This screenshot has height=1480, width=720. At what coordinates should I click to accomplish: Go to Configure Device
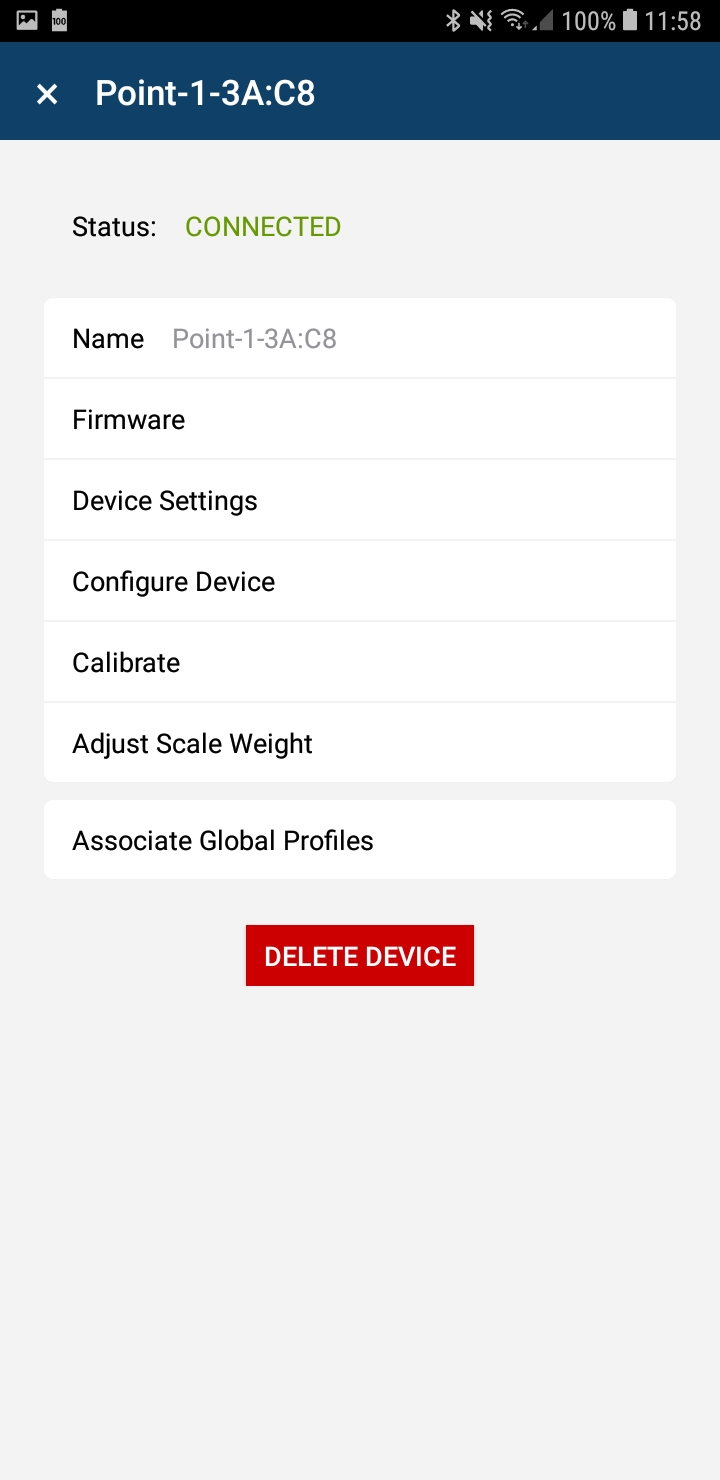coord(360,582)
